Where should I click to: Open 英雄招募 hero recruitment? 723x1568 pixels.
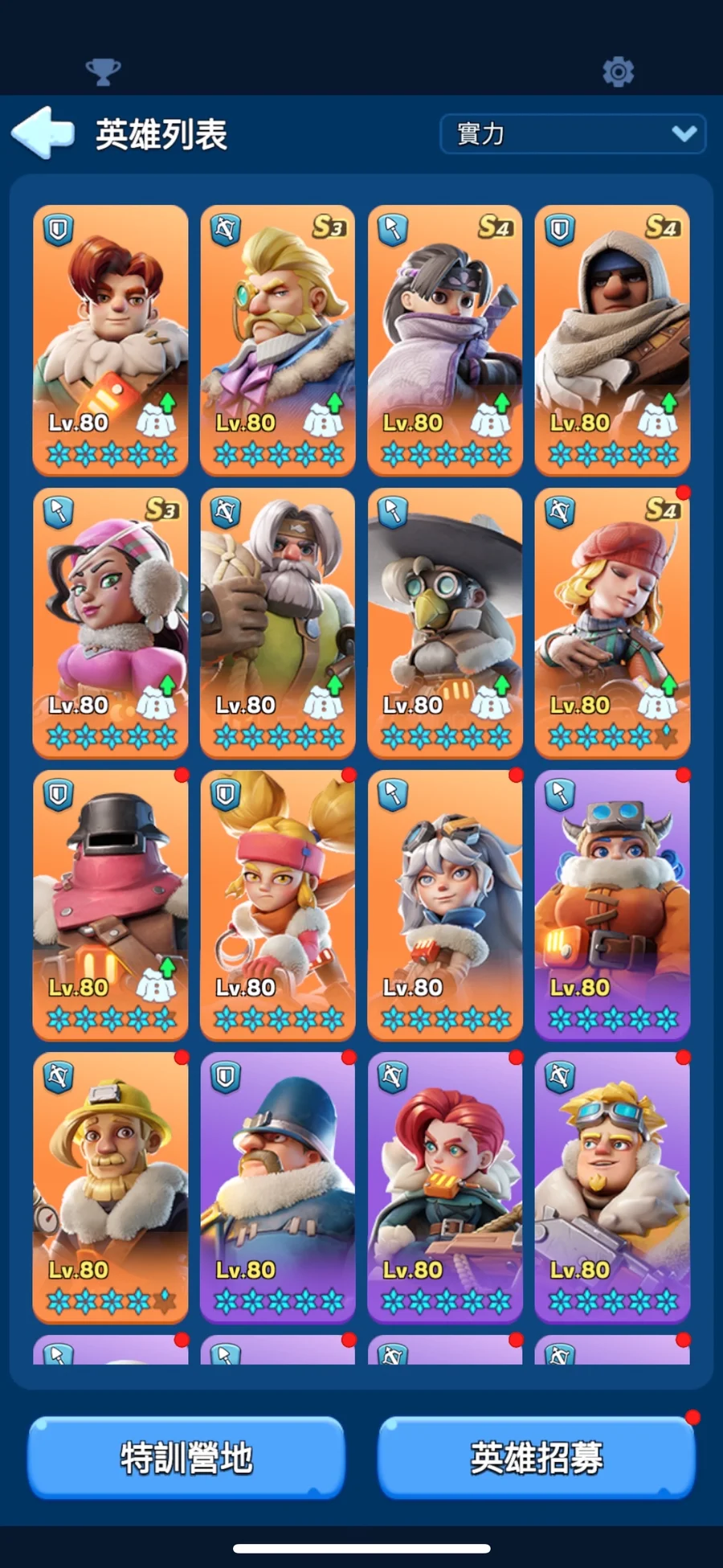pyautogui.click(x=536, y=1457)
